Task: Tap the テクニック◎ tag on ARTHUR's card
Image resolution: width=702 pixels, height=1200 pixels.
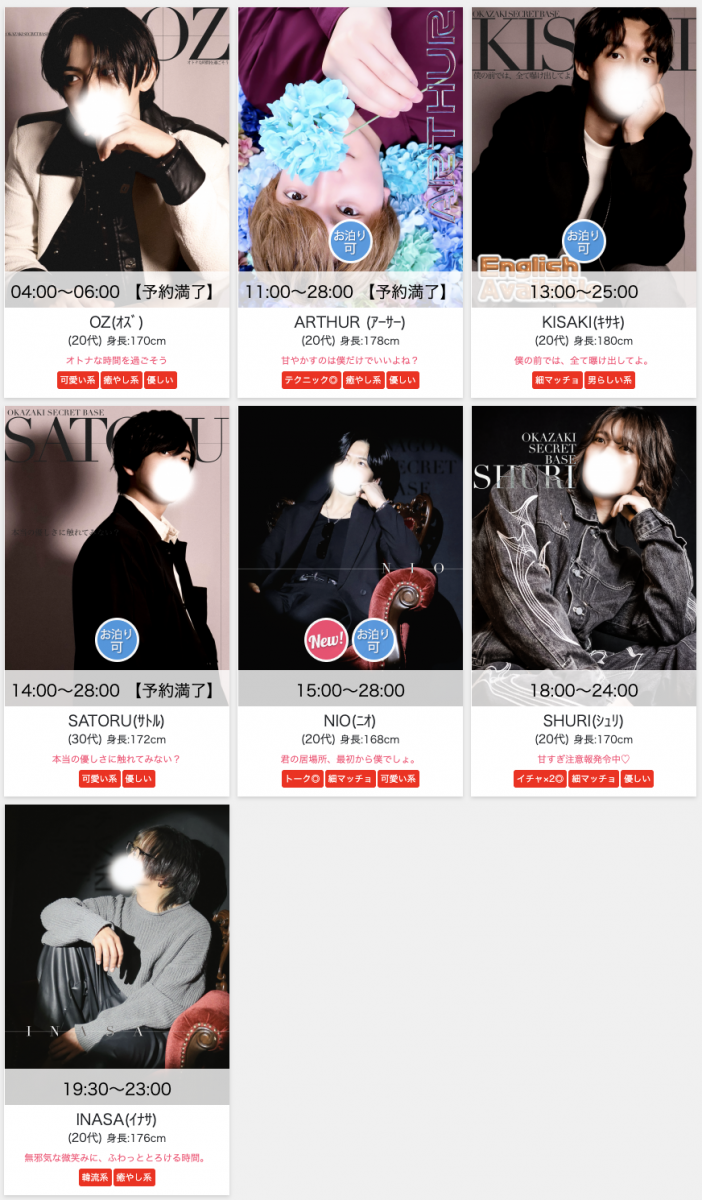Action: [311, 380]
